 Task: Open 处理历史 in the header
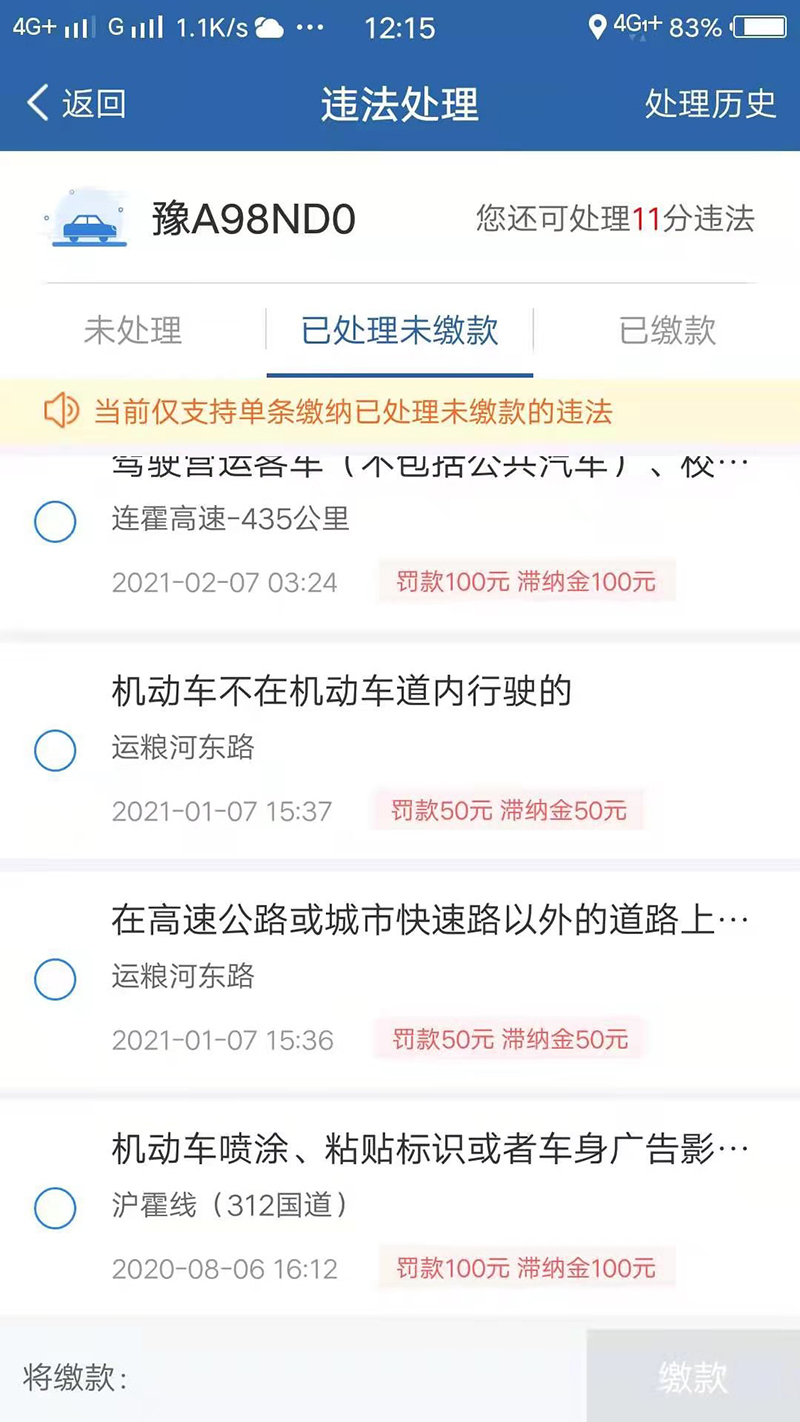[710, 103]
